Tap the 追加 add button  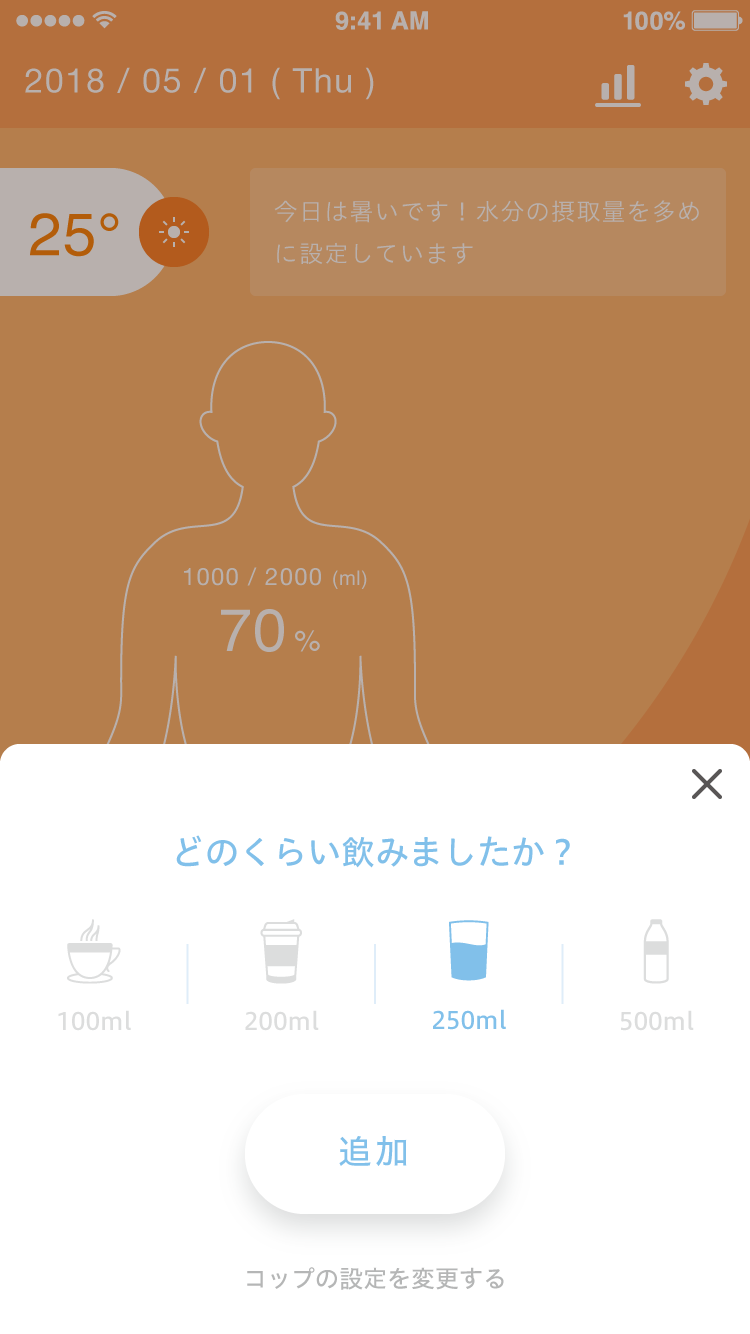[x=374, y=1153]
